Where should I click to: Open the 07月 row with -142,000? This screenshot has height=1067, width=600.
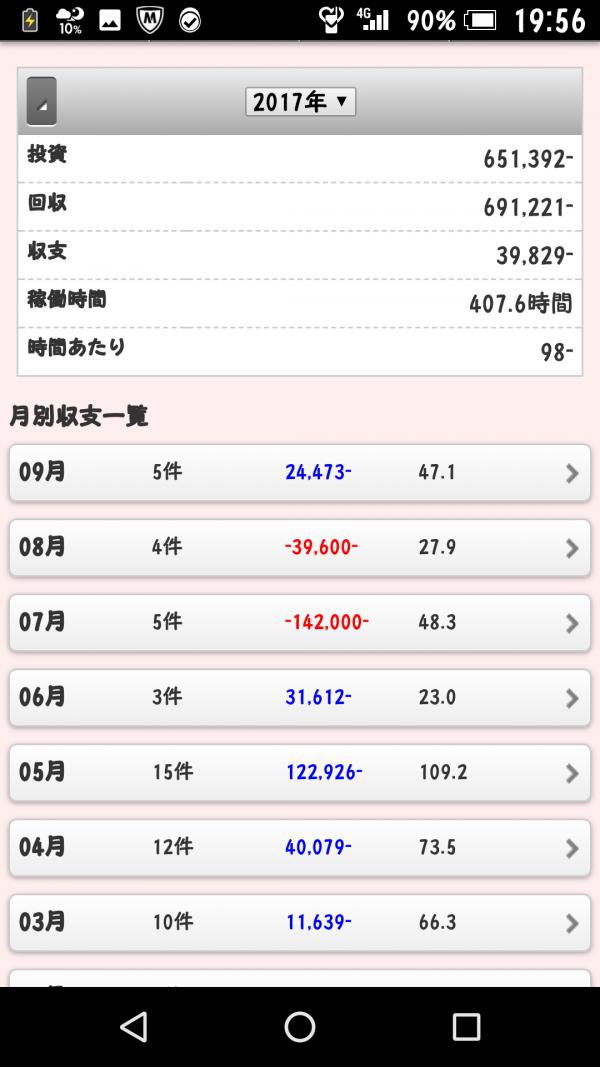300,623
